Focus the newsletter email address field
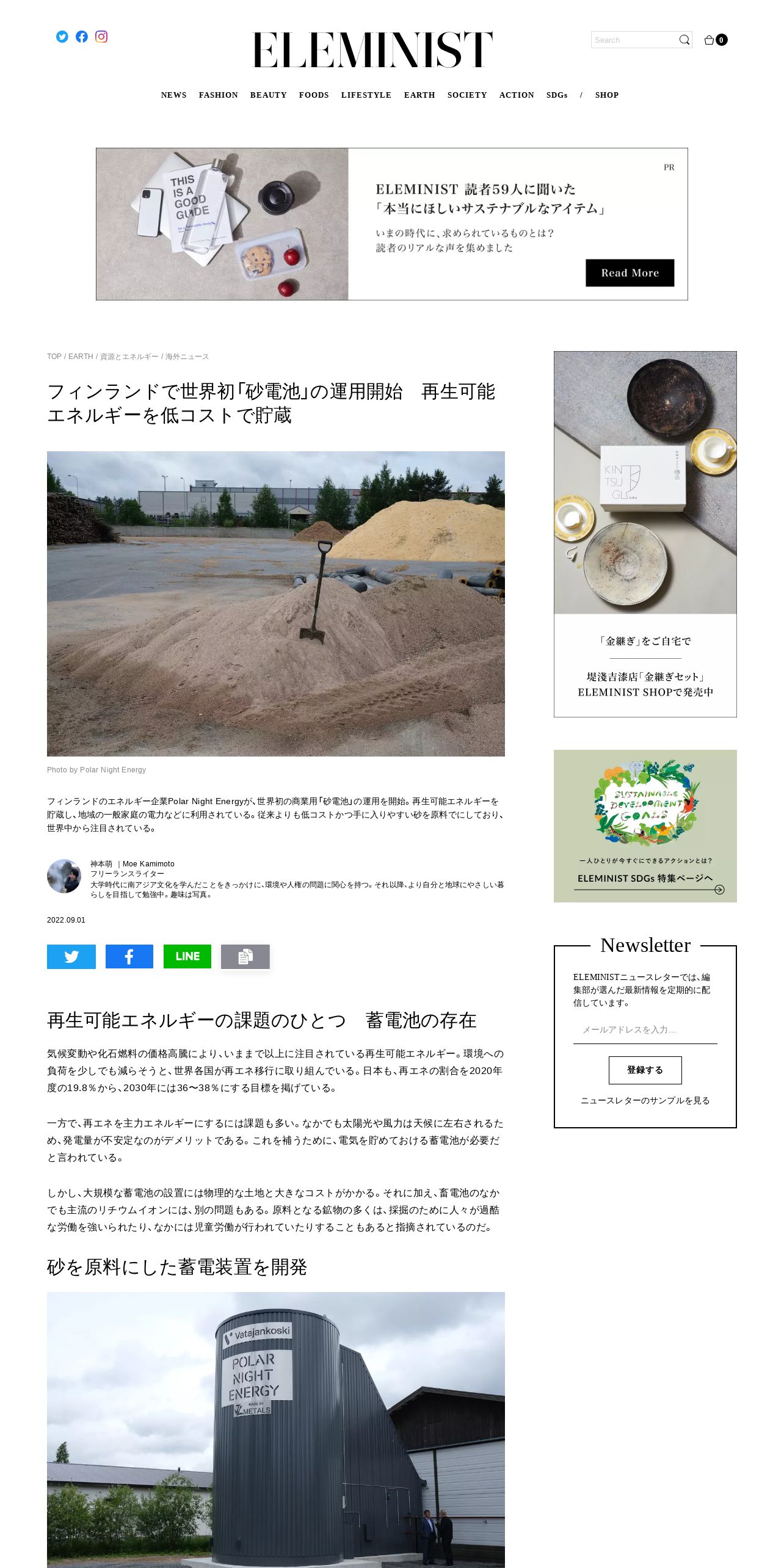 (x=645, y=1030)
